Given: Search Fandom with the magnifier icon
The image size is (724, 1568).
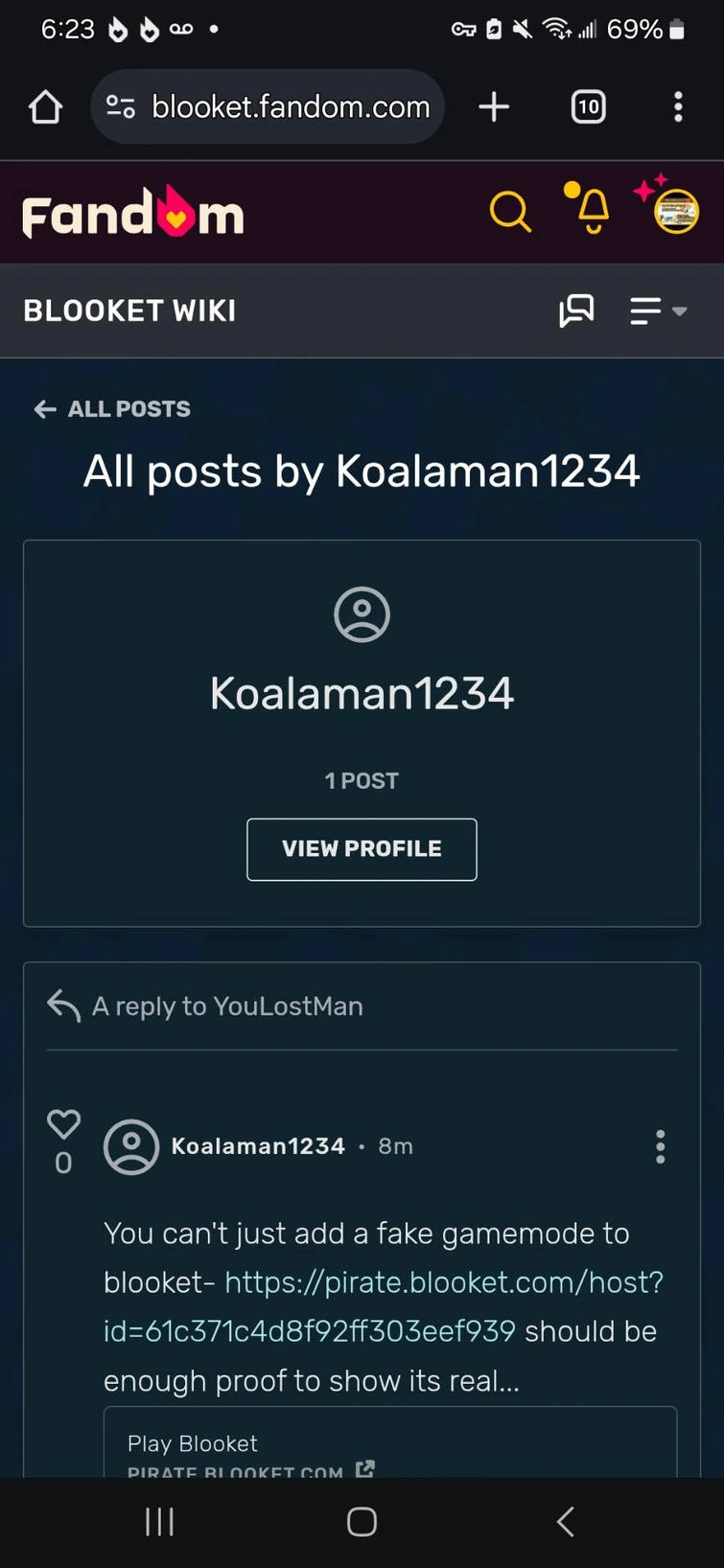Looking at the screenshot, I should [509, 212].
